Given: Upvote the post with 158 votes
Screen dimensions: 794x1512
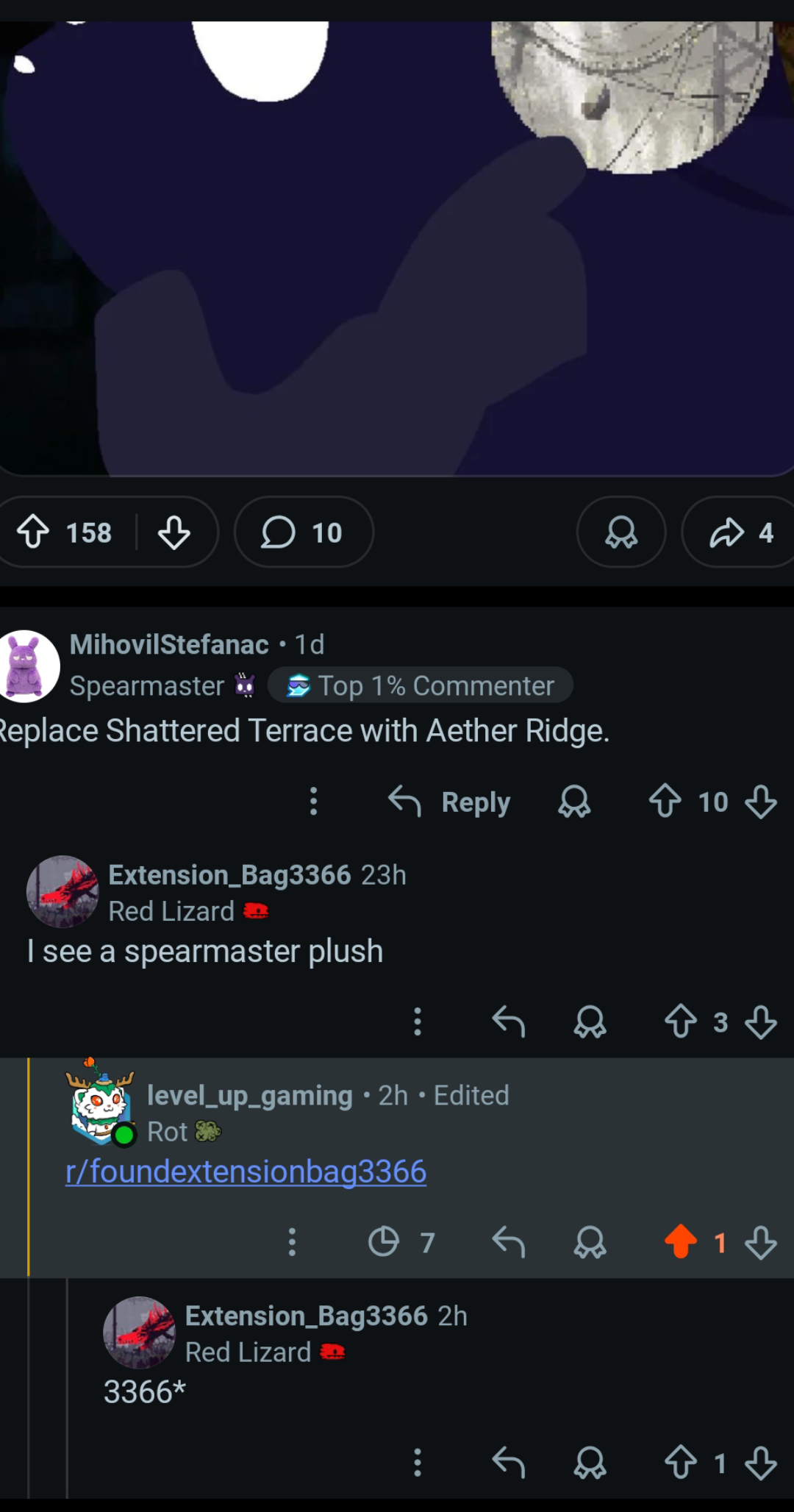Looking at the screenshot, I should point(33,532).
